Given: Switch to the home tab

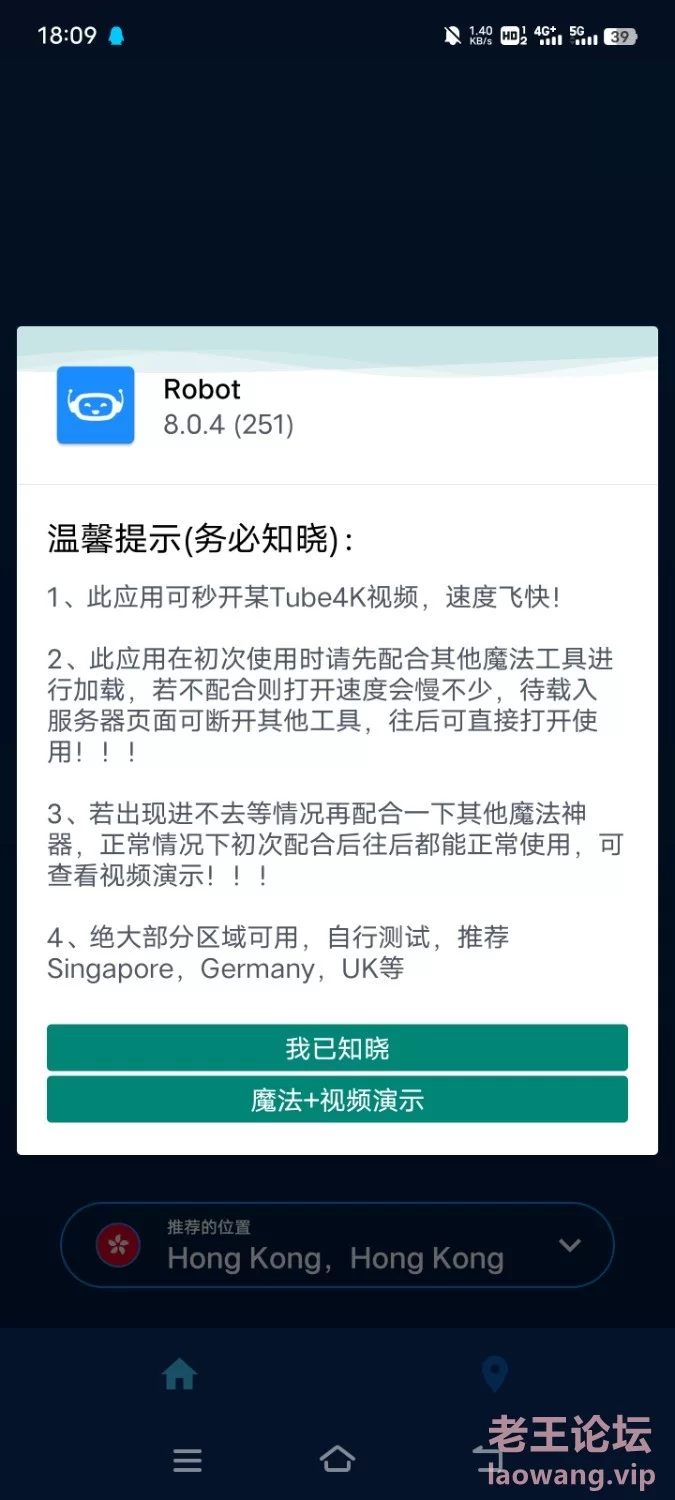Looking at the screenshot, I should (179, 1376).
